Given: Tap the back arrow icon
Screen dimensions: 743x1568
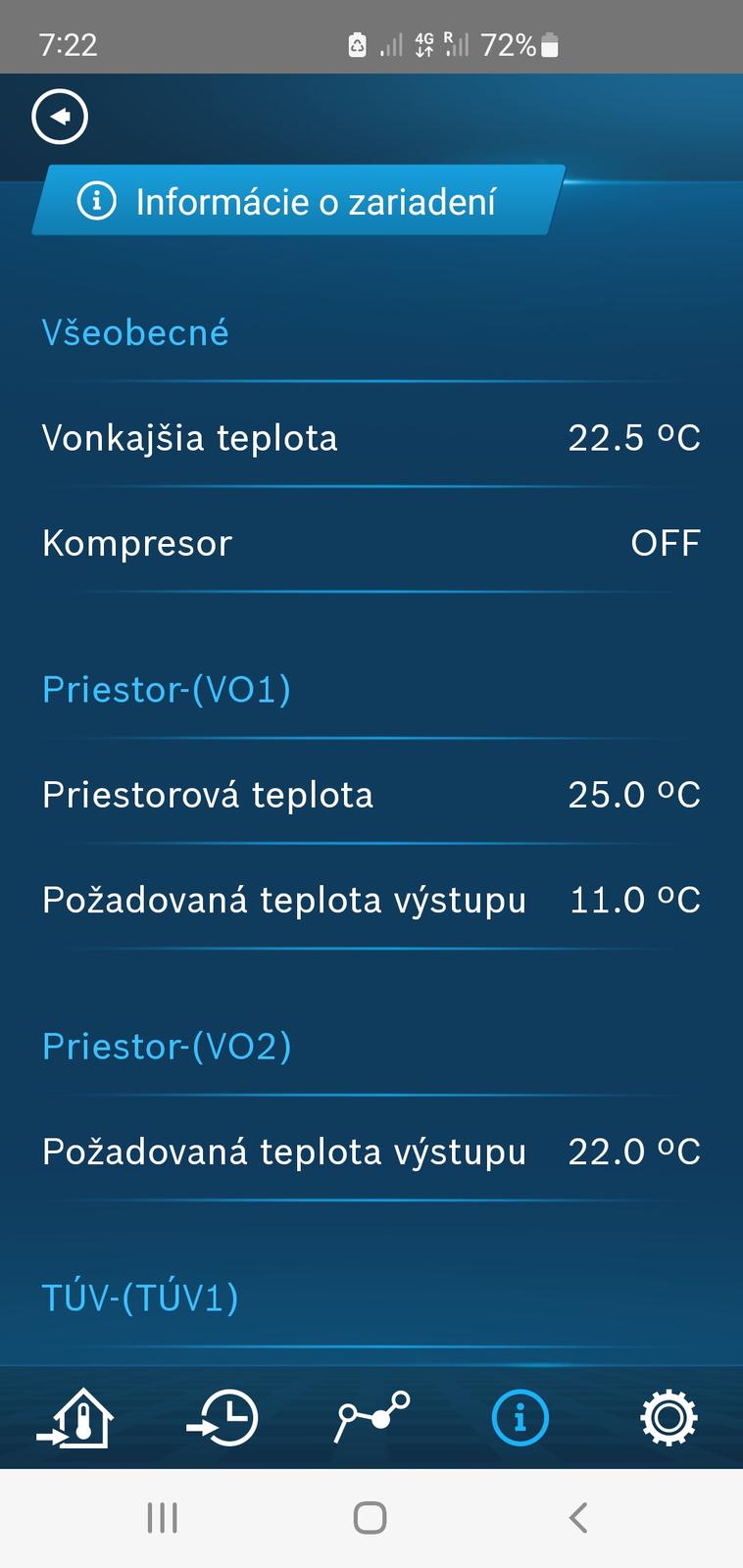Looking at the screenshot, I should click(60, 117).
